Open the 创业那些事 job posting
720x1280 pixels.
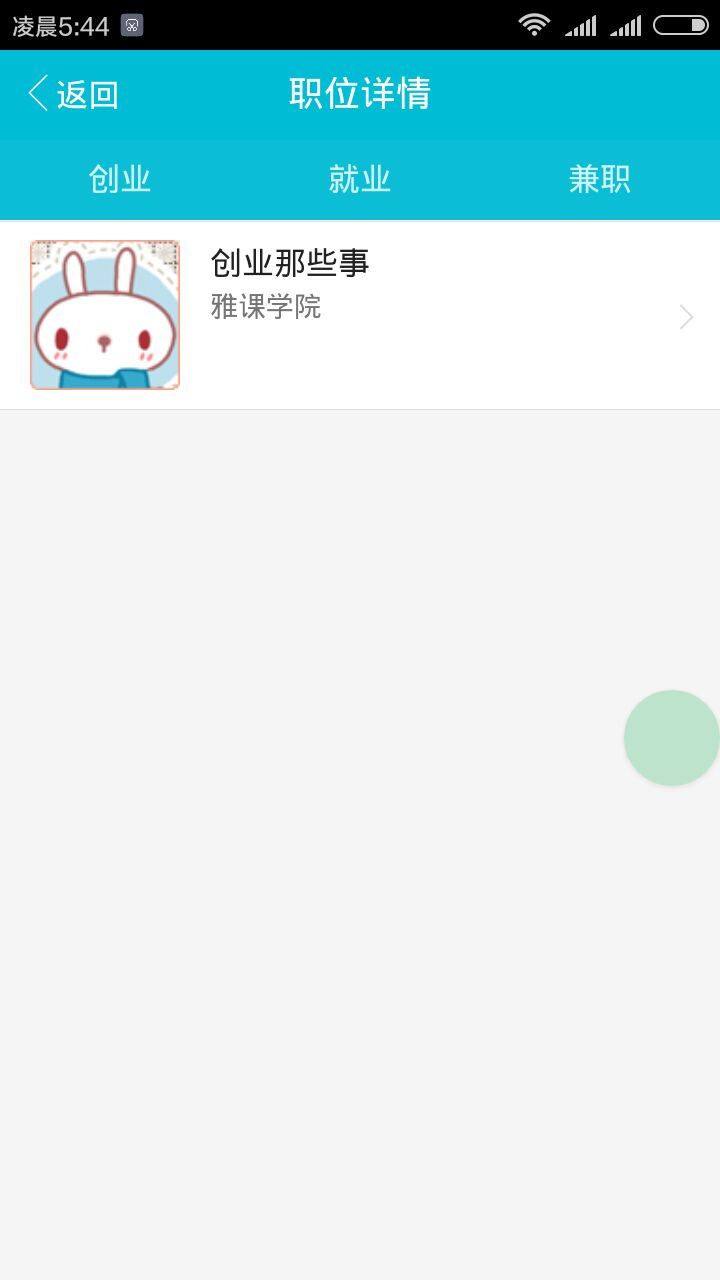point(360,315)
